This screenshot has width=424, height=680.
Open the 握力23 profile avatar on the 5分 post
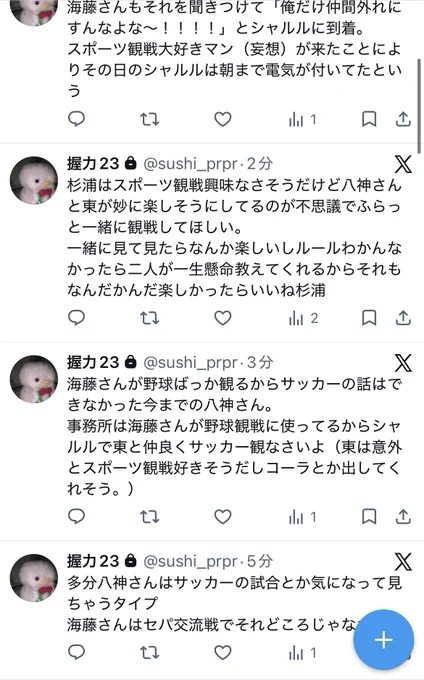tap(34, 578)
